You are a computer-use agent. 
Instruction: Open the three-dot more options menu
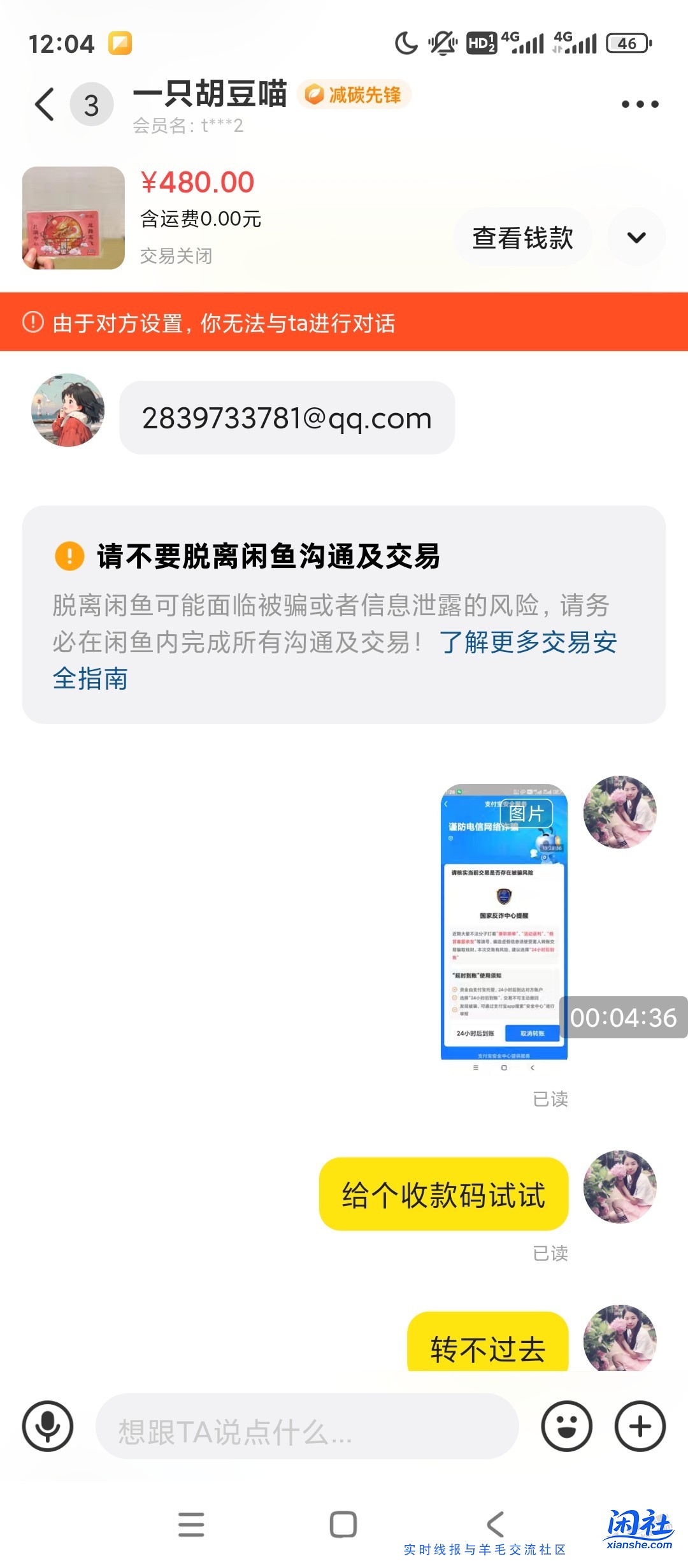[640, 102]
